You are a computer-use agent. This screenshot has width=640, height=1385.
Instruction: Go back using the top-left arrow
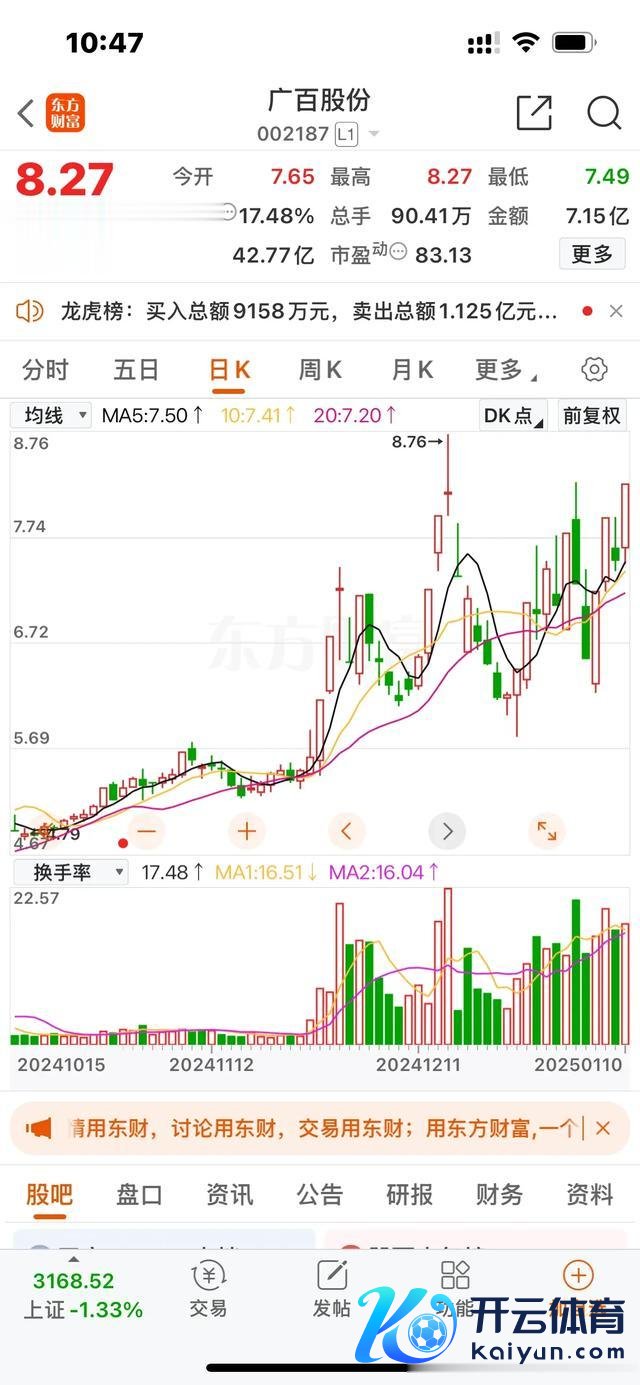click(x=26, y=113)
